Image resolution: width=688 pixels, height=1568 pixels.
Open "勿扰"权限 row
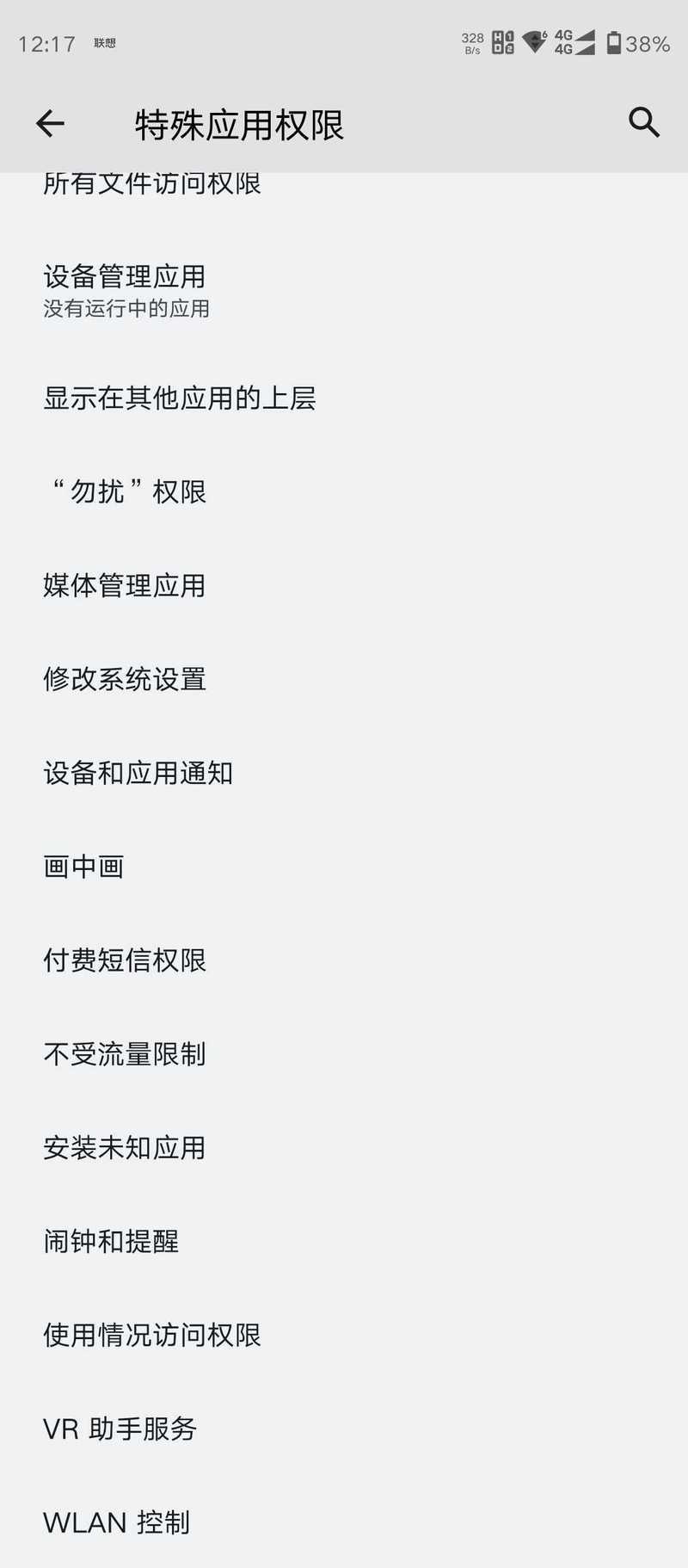point(344,491)
